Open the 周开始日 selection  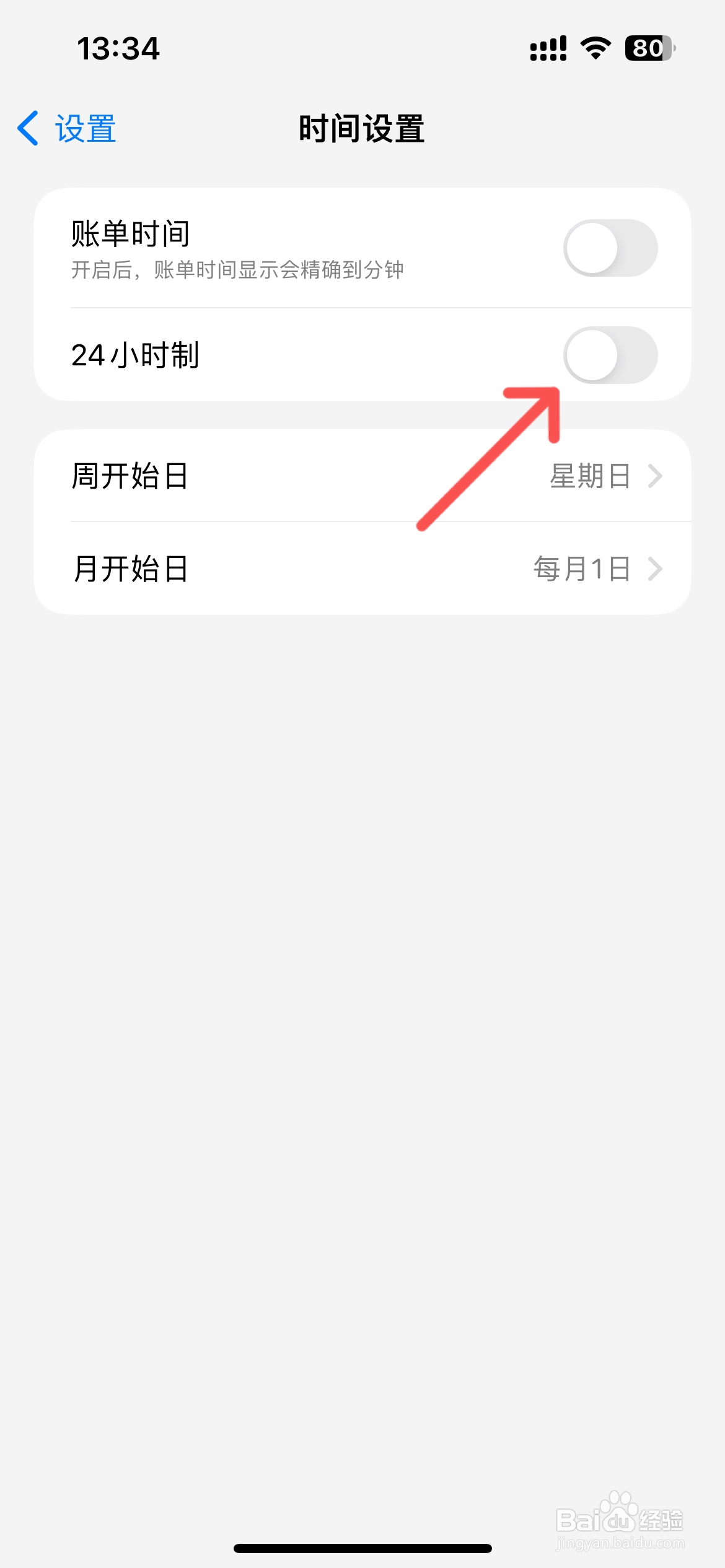pos(362,476)
